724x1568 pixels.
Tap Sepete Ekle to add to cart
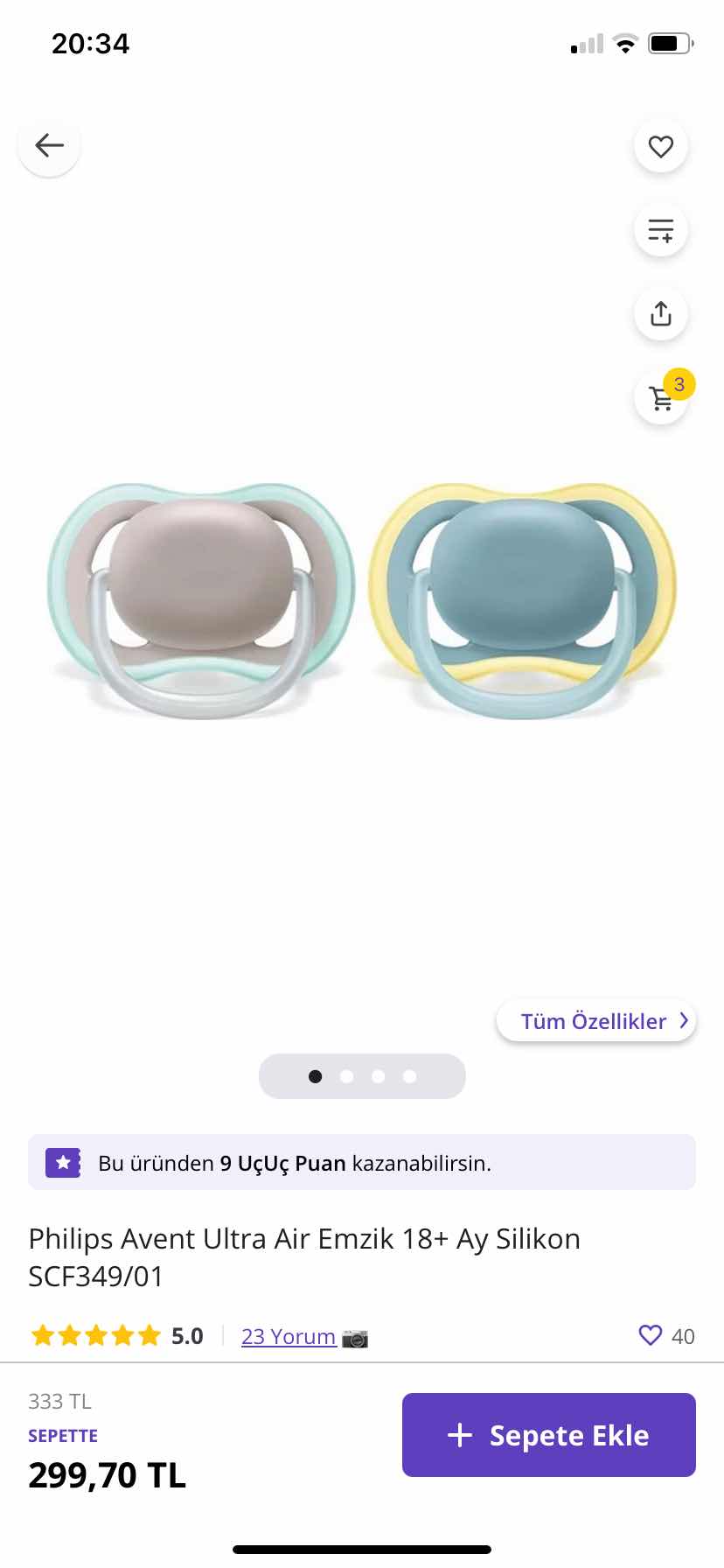[x=549, y=1435]
